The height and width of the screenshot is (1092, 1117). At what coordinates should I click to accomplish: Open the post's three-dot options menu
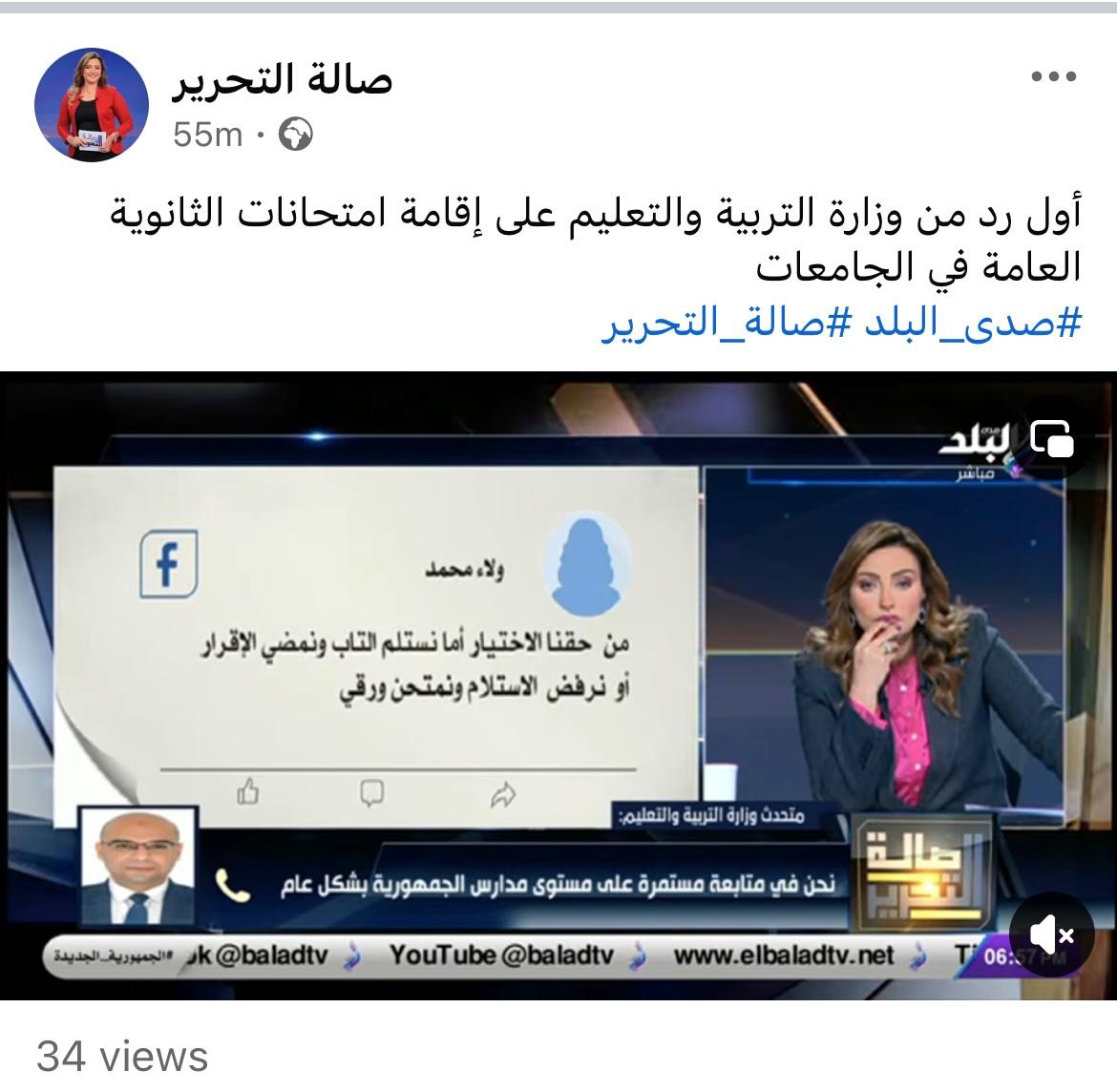[1054, 77]
